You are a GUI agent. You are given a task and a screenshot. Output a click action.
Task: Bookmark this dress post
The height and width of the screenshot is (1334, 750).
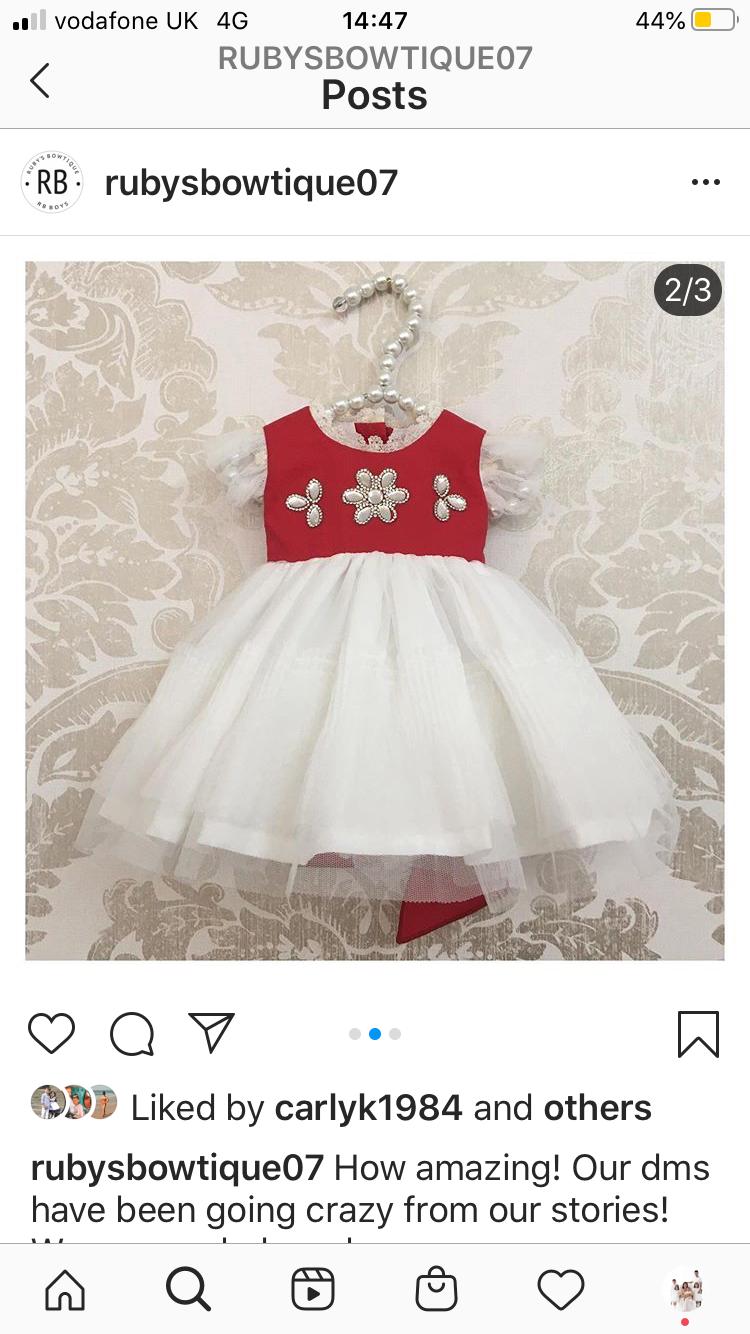[698, 1034]
